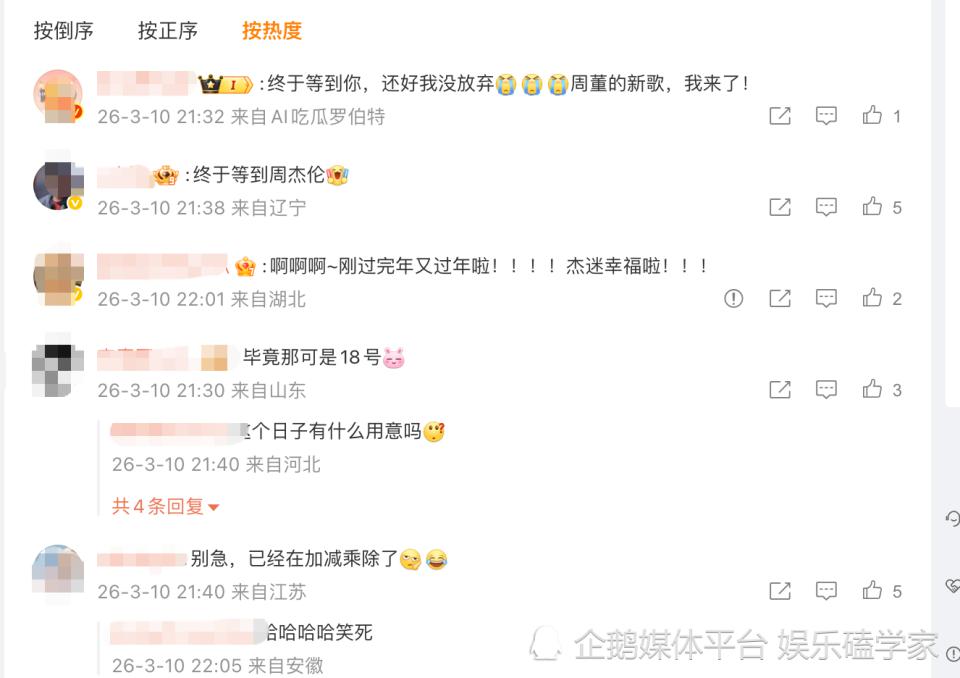This screenshot has height=678, width=960.
Task: Repost the comment about 周董的新歌
Action: click(780, 116)
